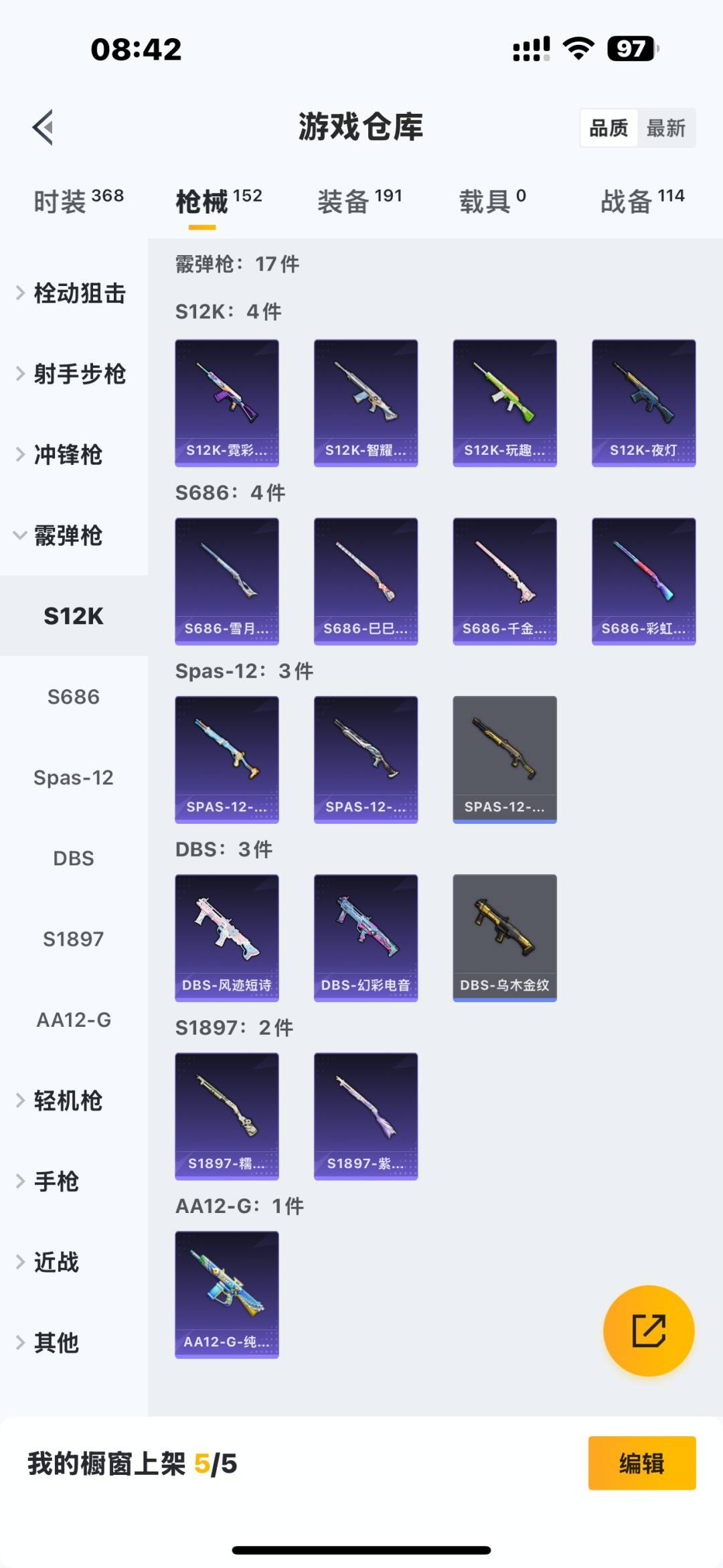Tap the back arrow at top left
The width and height of the screenshot is (723, 1568).
(x=44, y=129)
